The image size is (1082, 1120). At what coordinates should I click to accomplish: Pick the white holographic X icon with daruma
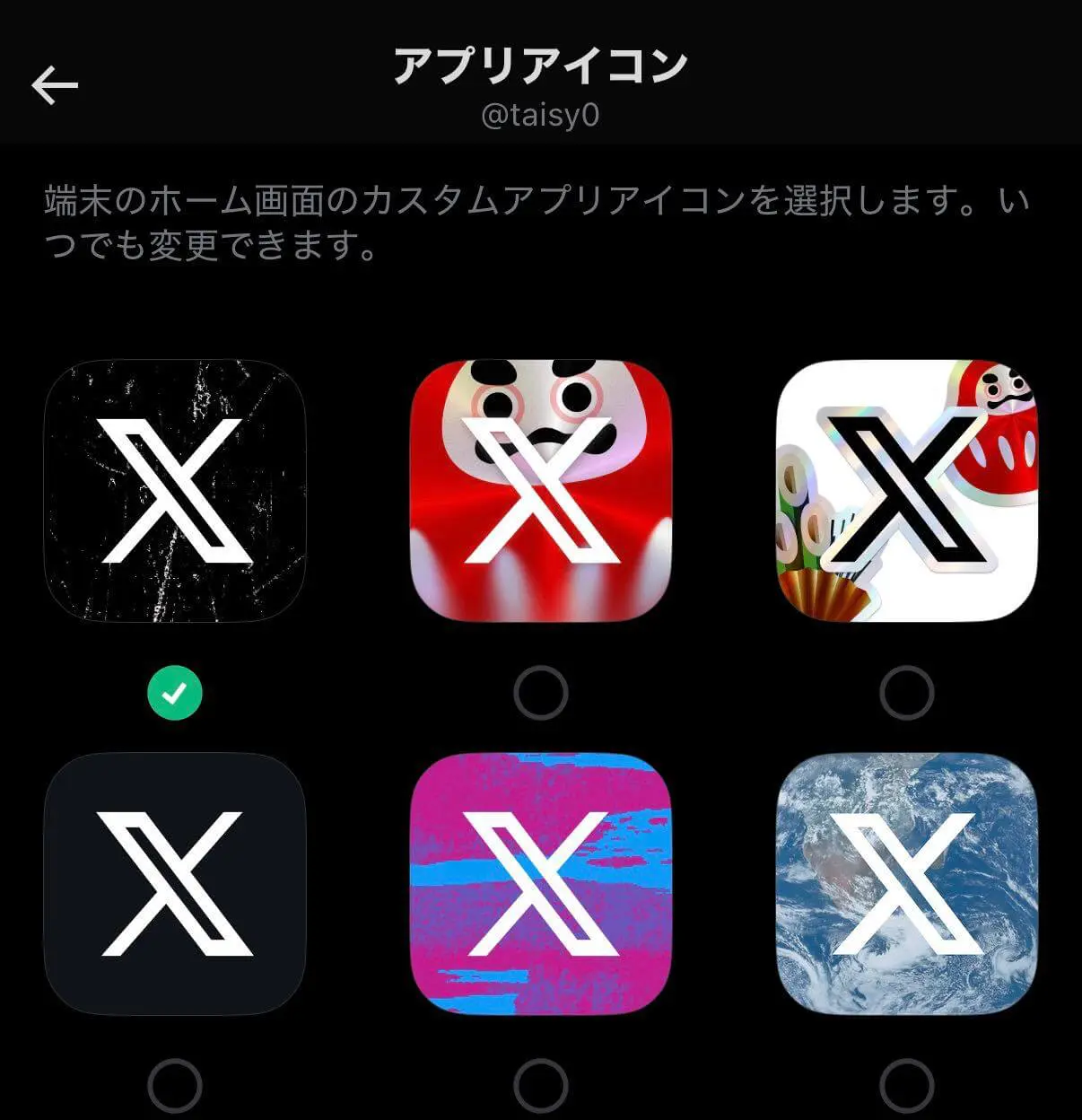click(906, 491)
